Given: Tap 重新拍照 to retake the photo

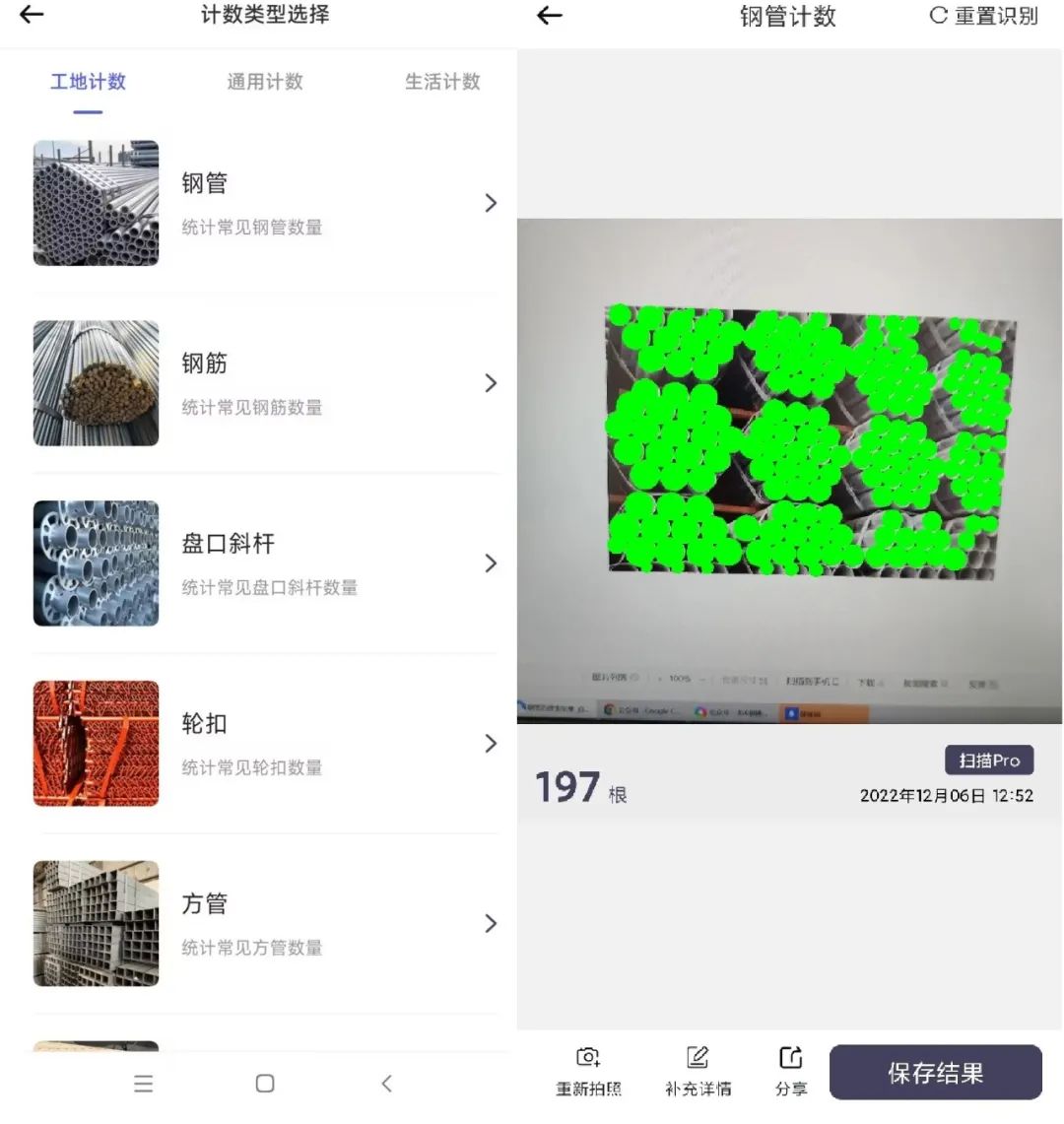Looking at the screenshot, I should (x=588, y=1071).
